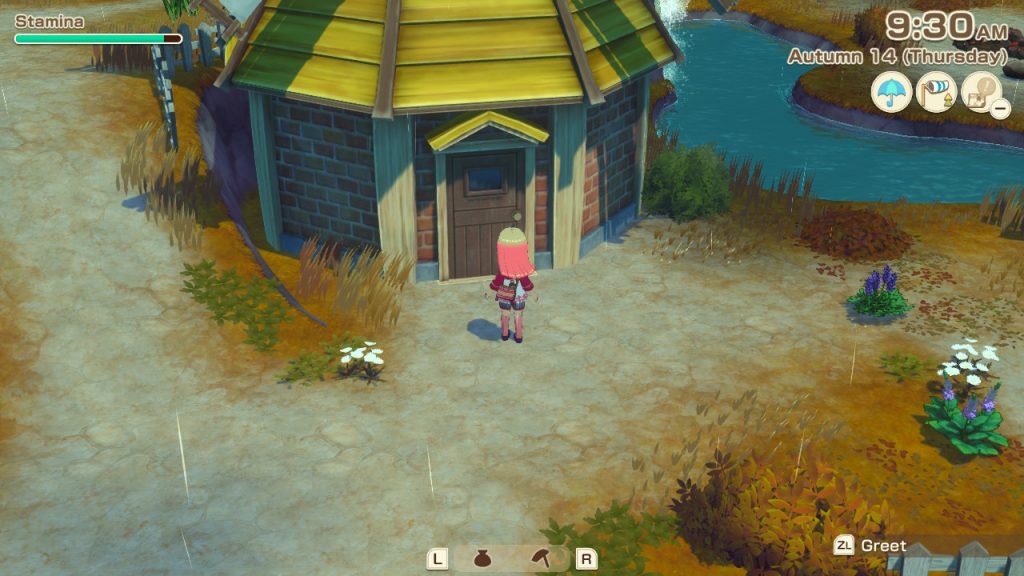Select the bag item slot
1024x576 pixels.
[484, 558]
